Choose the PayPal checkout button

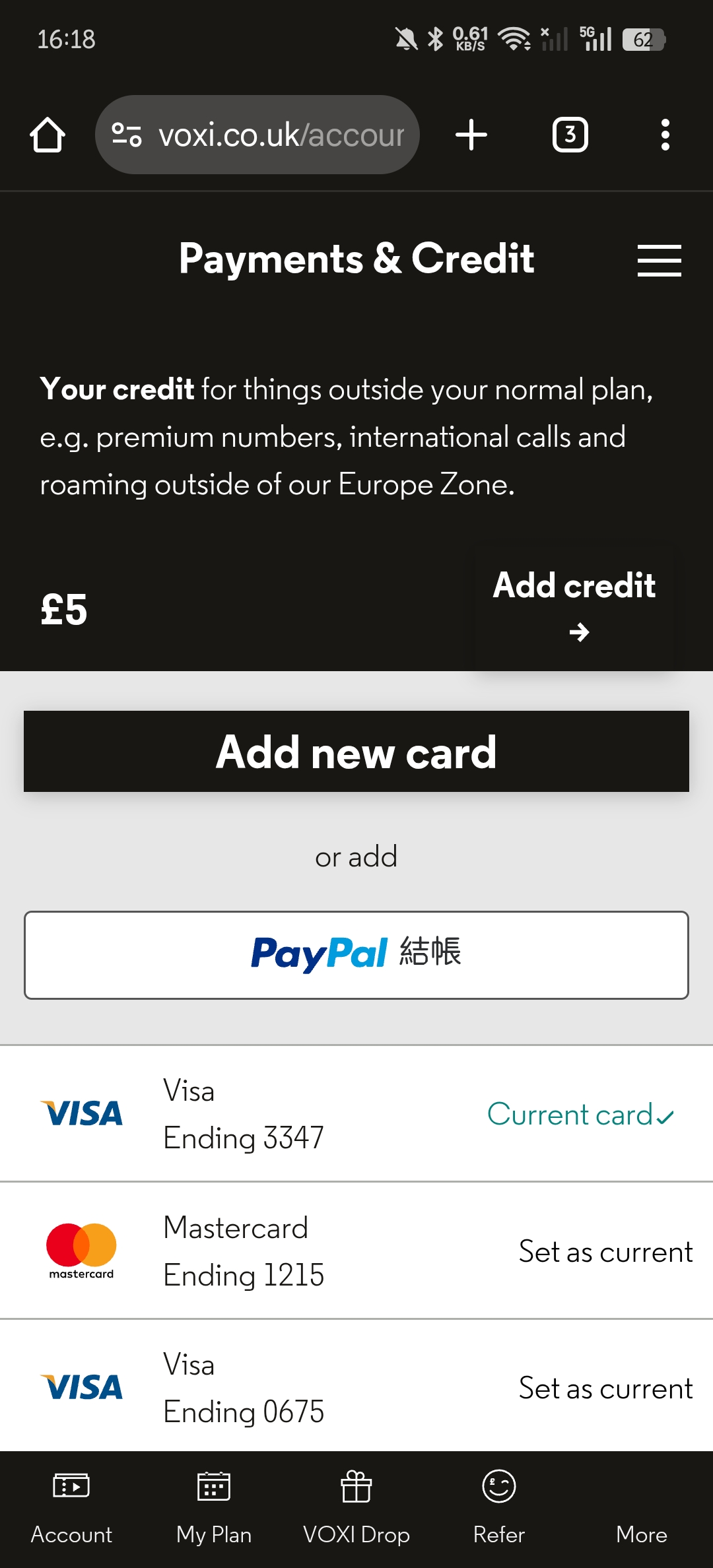pos(356,955)
